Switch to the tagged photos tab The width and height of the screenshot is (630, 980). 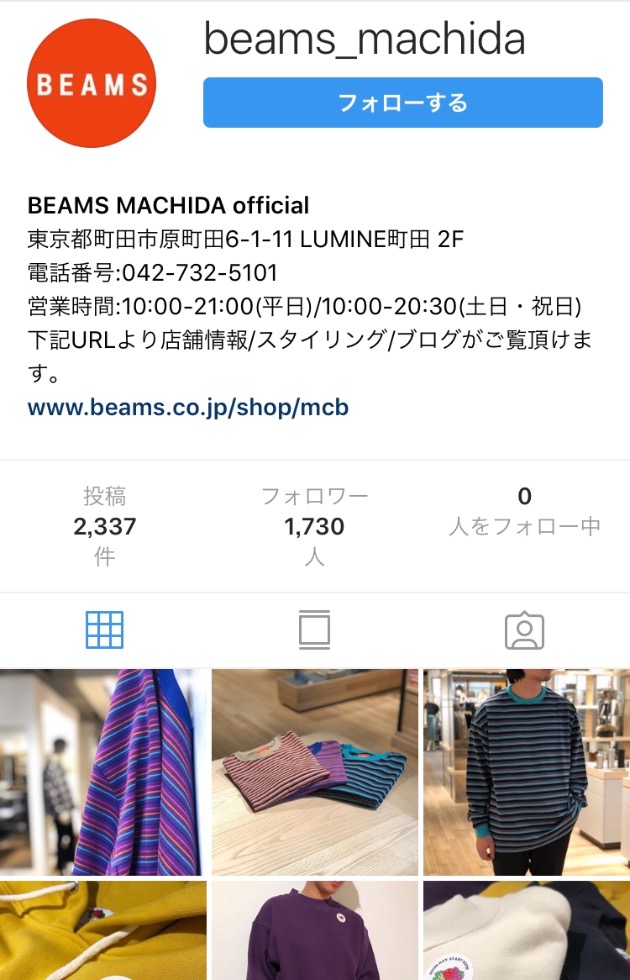point(524,630)
